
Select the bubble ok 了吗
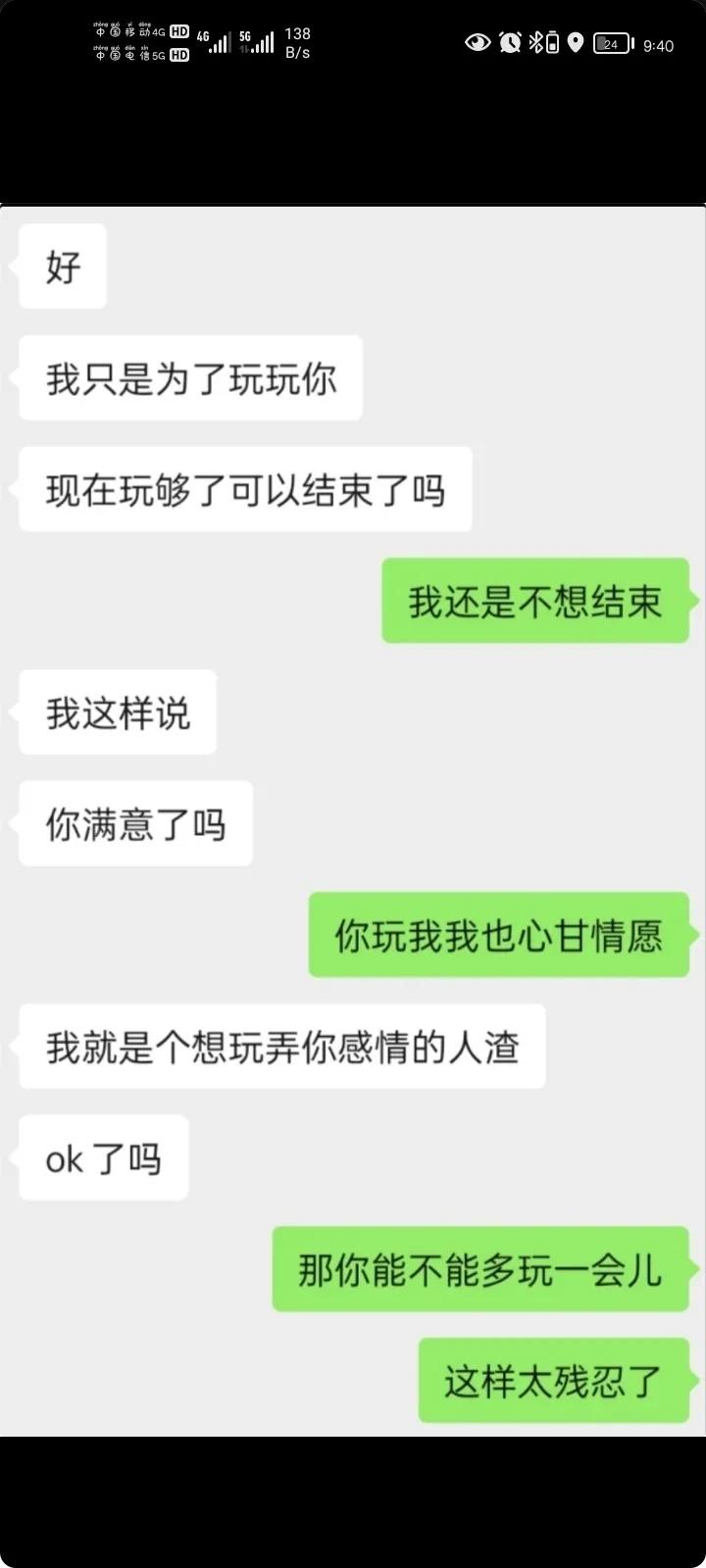click(x=101, y=1158)
